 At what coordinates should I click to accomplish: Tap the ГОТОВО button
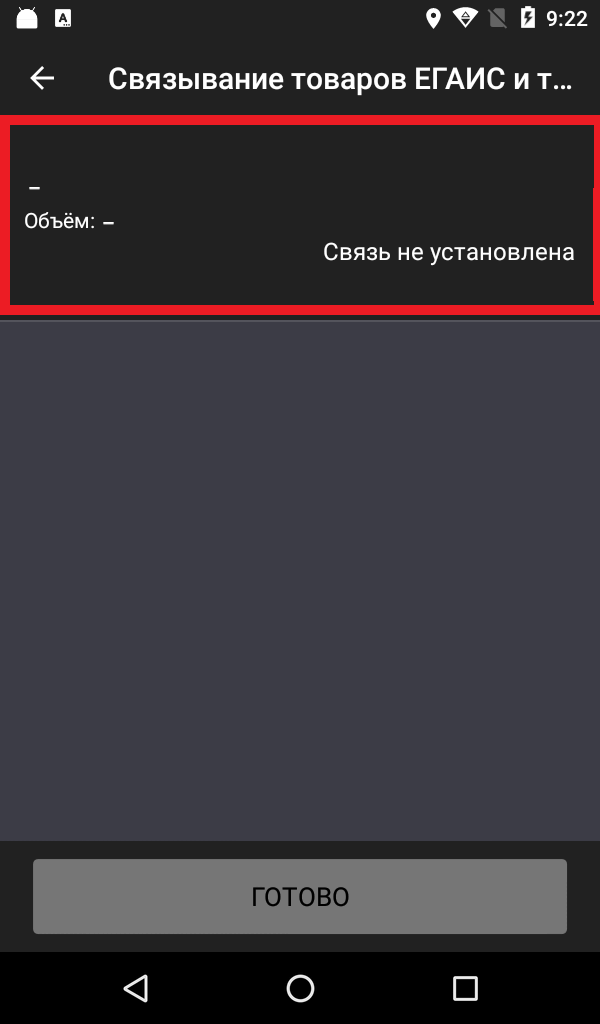[x=300, y=896]
